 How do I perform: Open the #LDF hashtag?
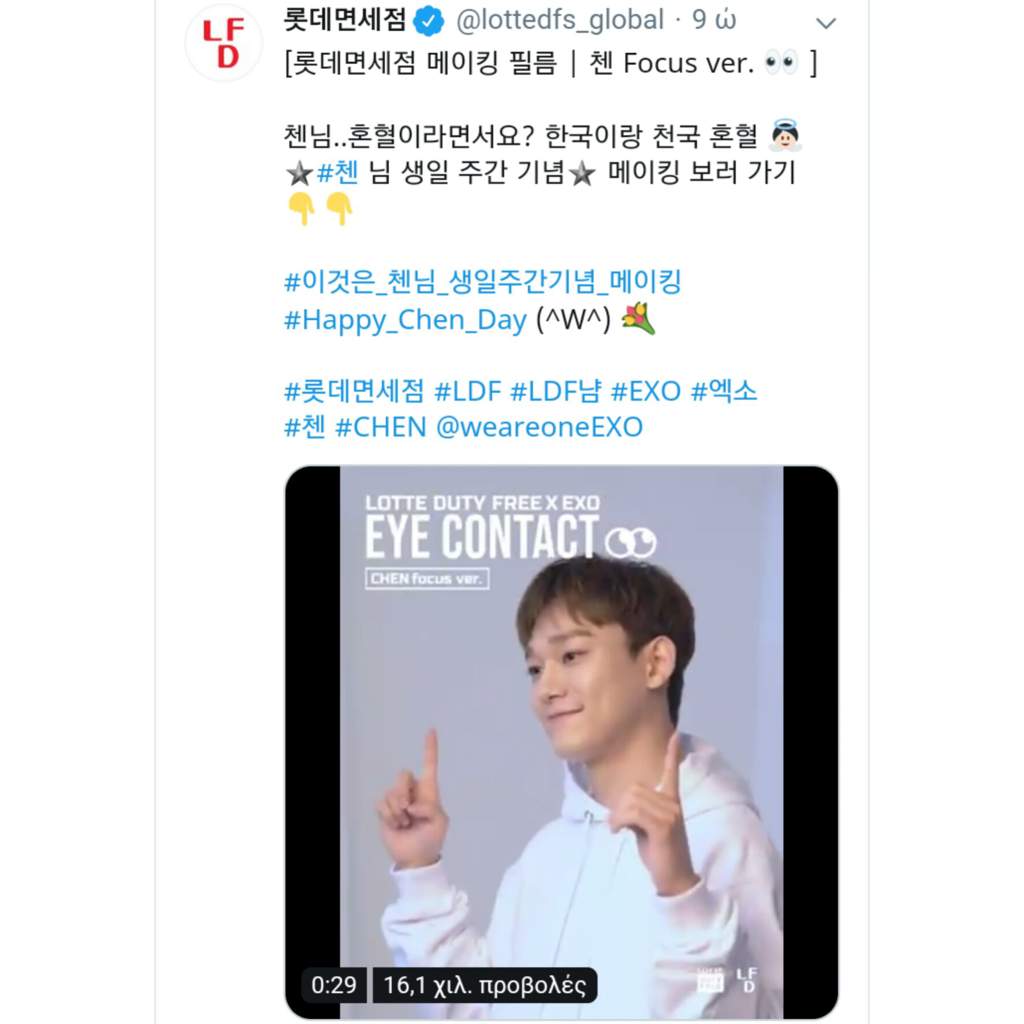coord(468,391)
